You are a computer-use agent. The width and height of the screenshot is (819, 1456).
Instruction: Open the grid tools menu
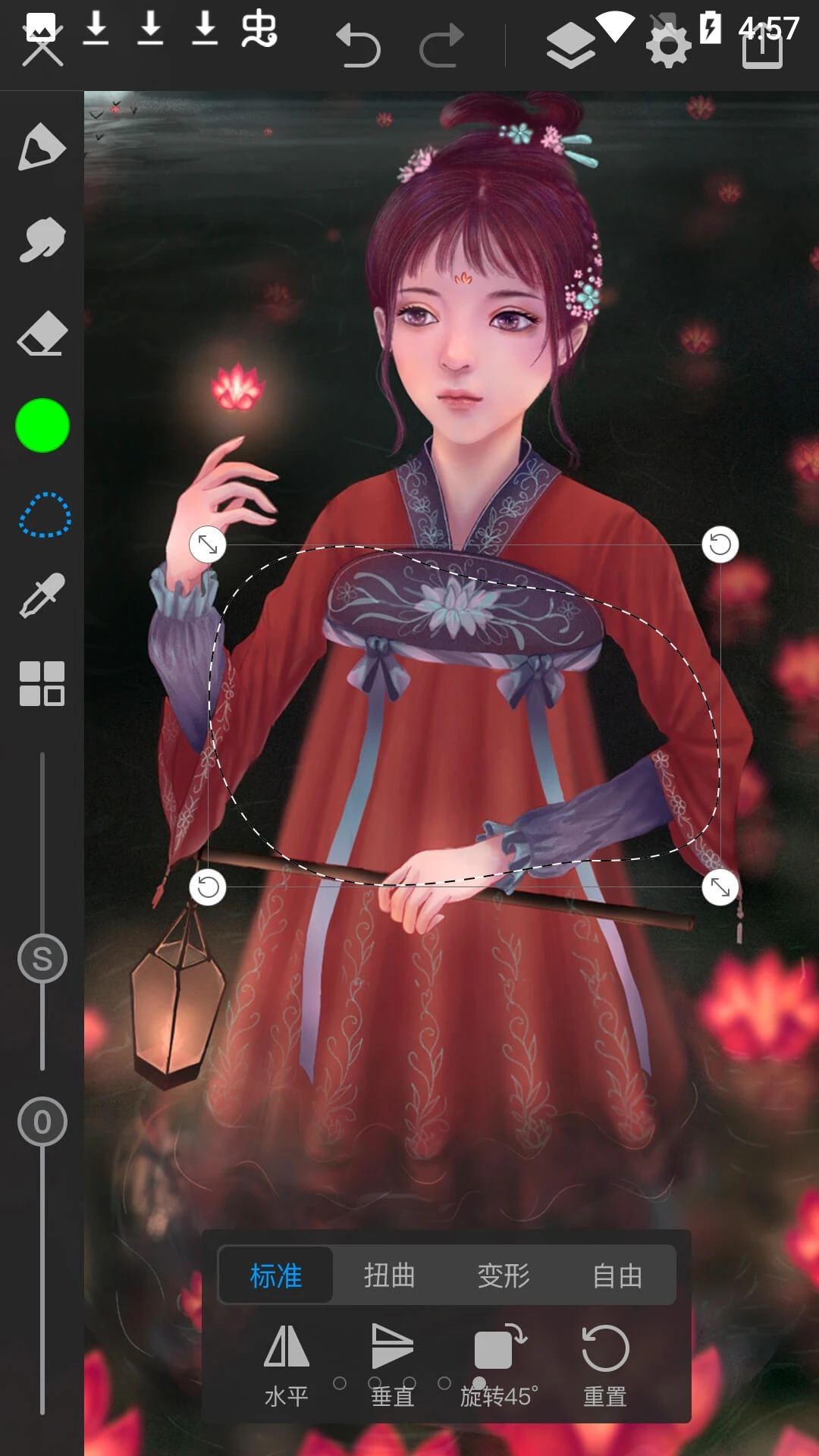click(x=42, y=683)
